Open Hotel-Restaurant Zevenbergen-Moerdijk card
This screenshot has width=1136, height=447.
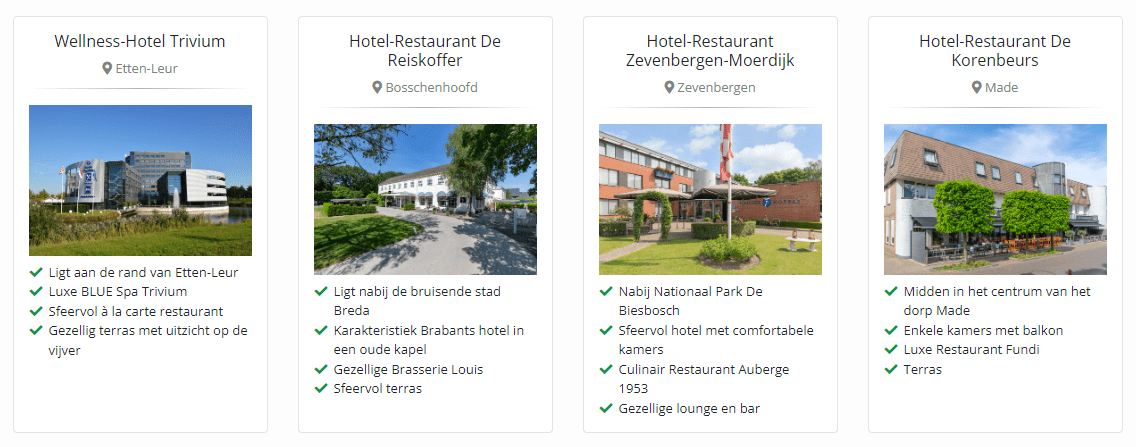710,50
